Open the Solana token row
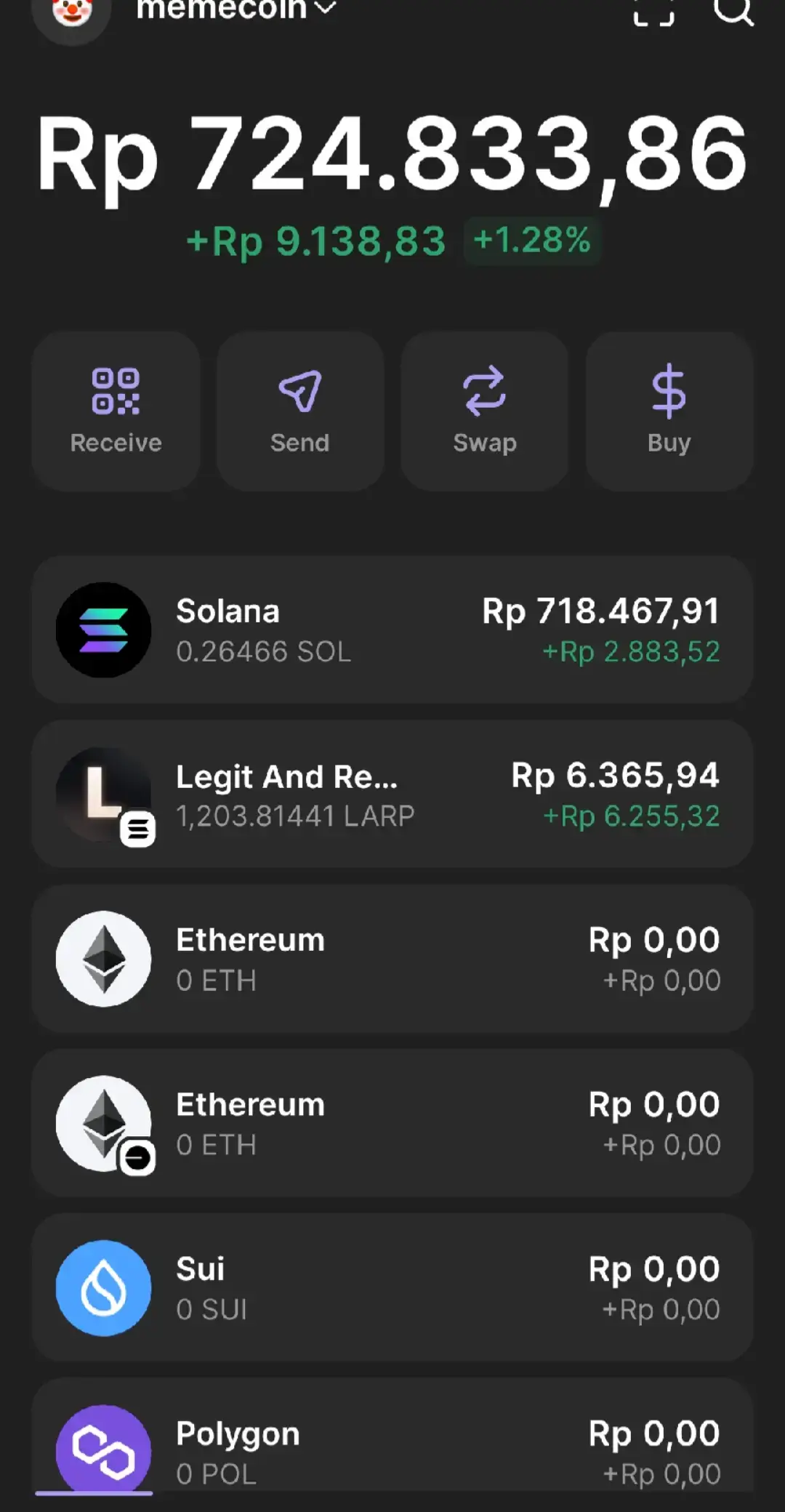 392,630
